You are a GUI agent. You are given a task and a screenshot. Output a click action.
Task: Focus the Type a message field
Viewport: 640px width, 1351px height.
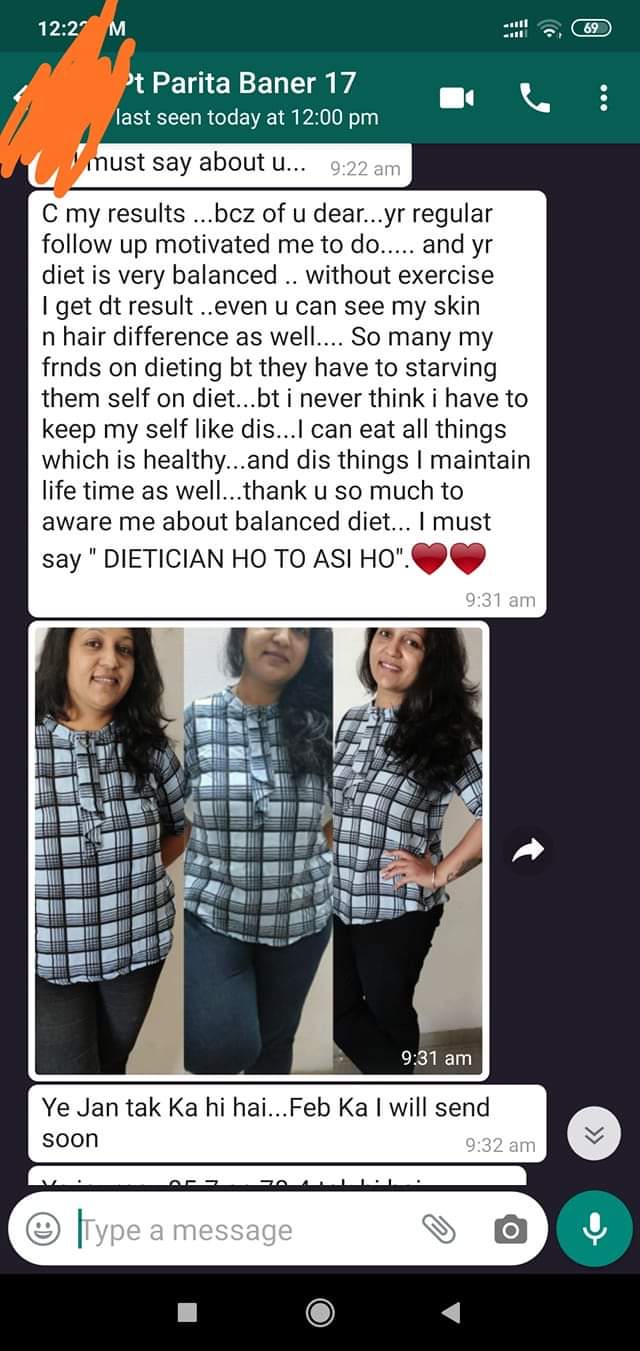coord(240,1230)
